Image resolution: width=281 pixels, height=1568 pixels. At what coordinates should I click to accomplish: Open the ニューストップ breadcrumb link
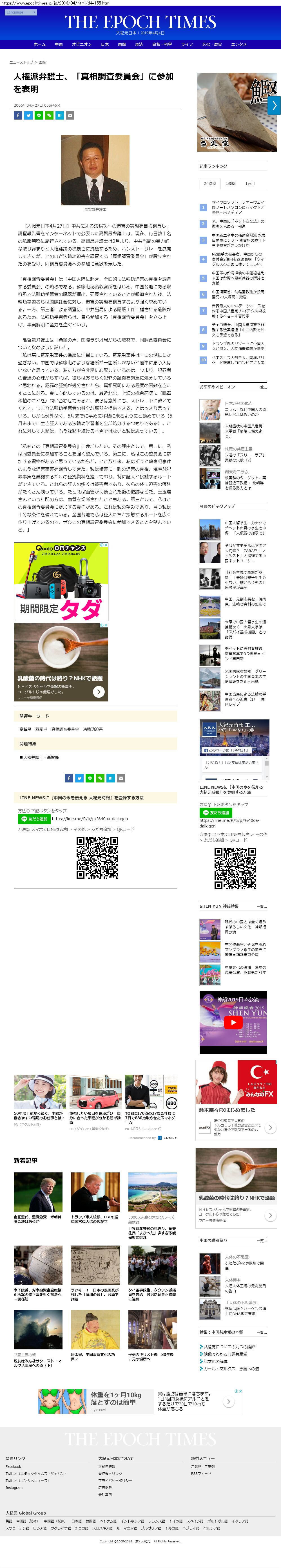(x=21, y=62)
